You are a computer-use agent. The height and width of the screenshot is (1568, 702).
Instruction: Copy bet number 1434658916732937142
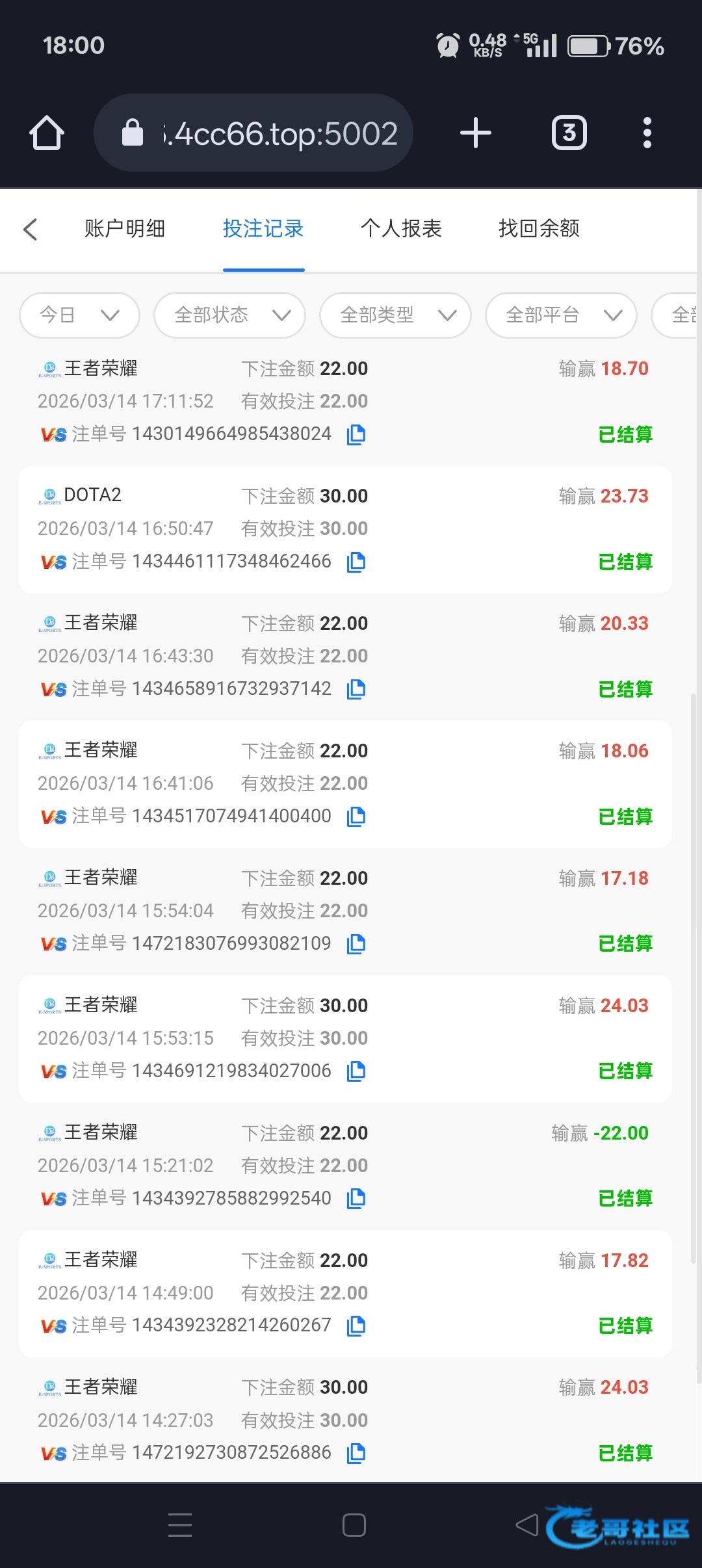(x=356, y=689)
